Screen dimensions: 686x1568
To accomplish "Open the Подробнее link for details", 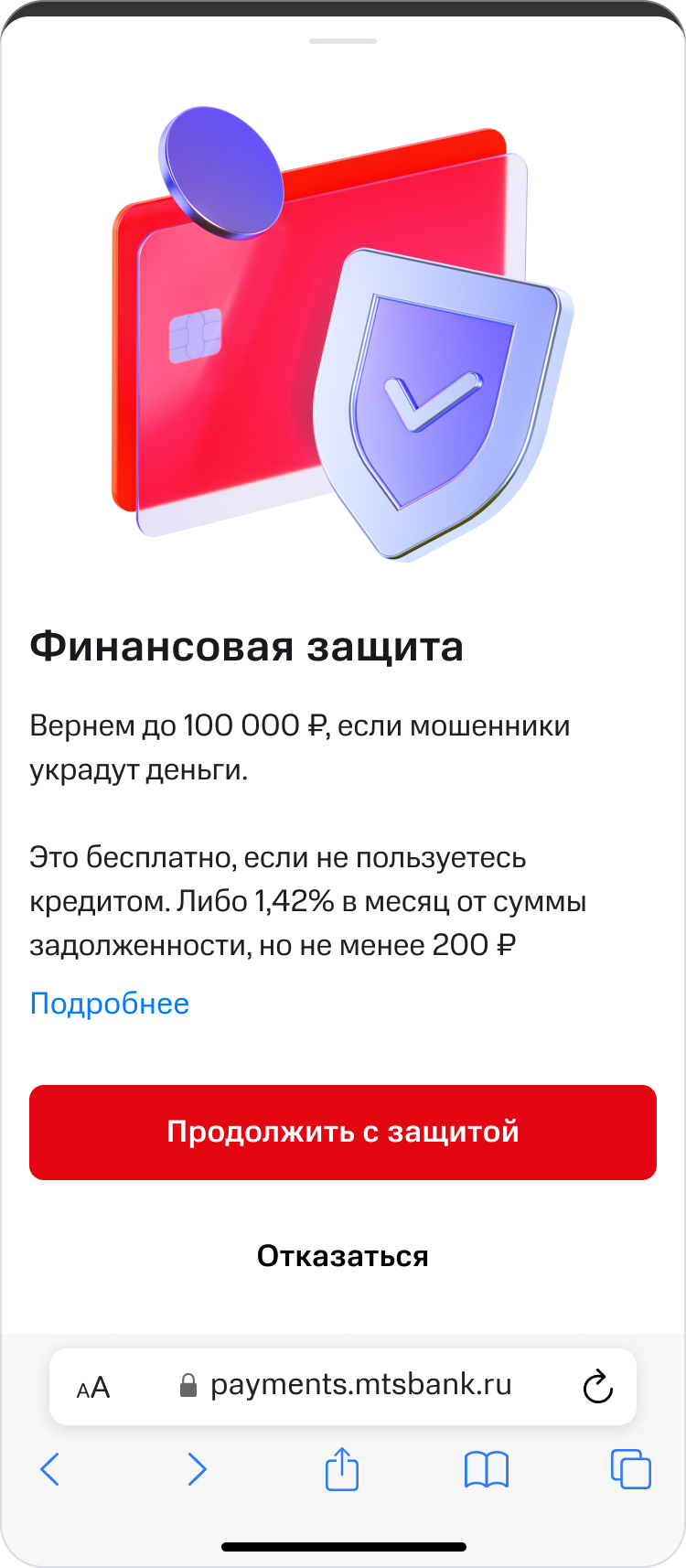I will point(110,1004).
